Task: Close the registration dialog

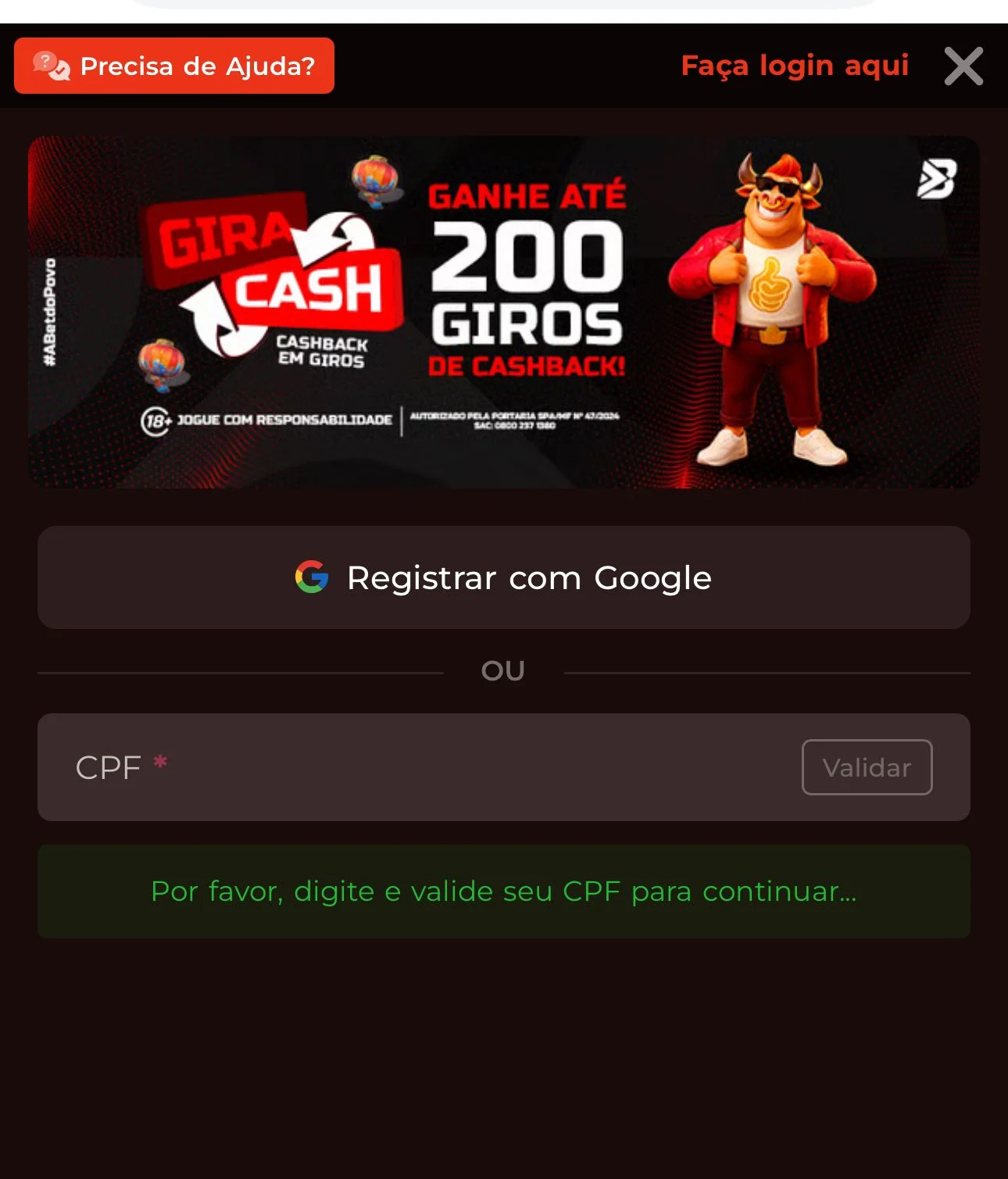Action: point(963,66)
